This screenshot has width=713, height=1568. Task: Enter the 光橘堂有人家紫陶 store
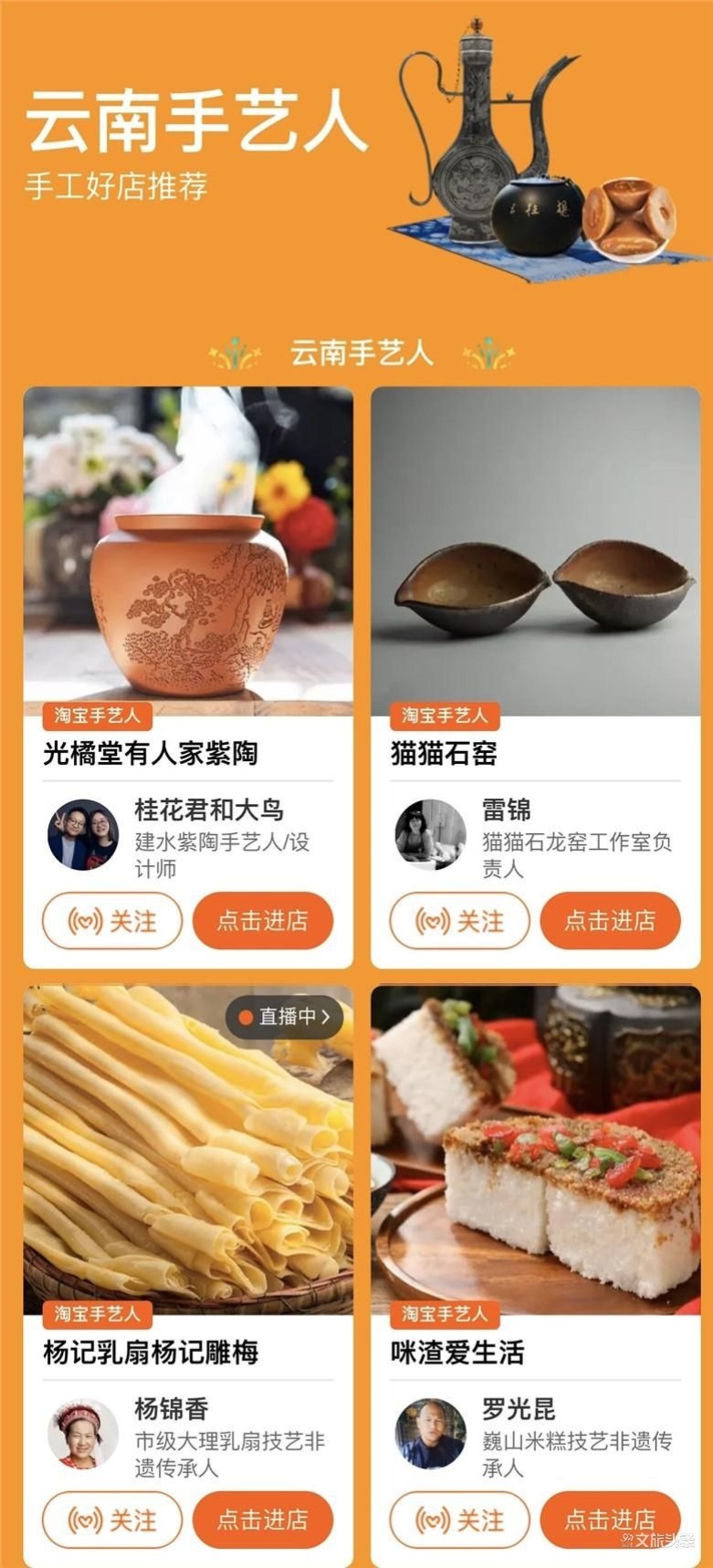(x=263, y=921)
